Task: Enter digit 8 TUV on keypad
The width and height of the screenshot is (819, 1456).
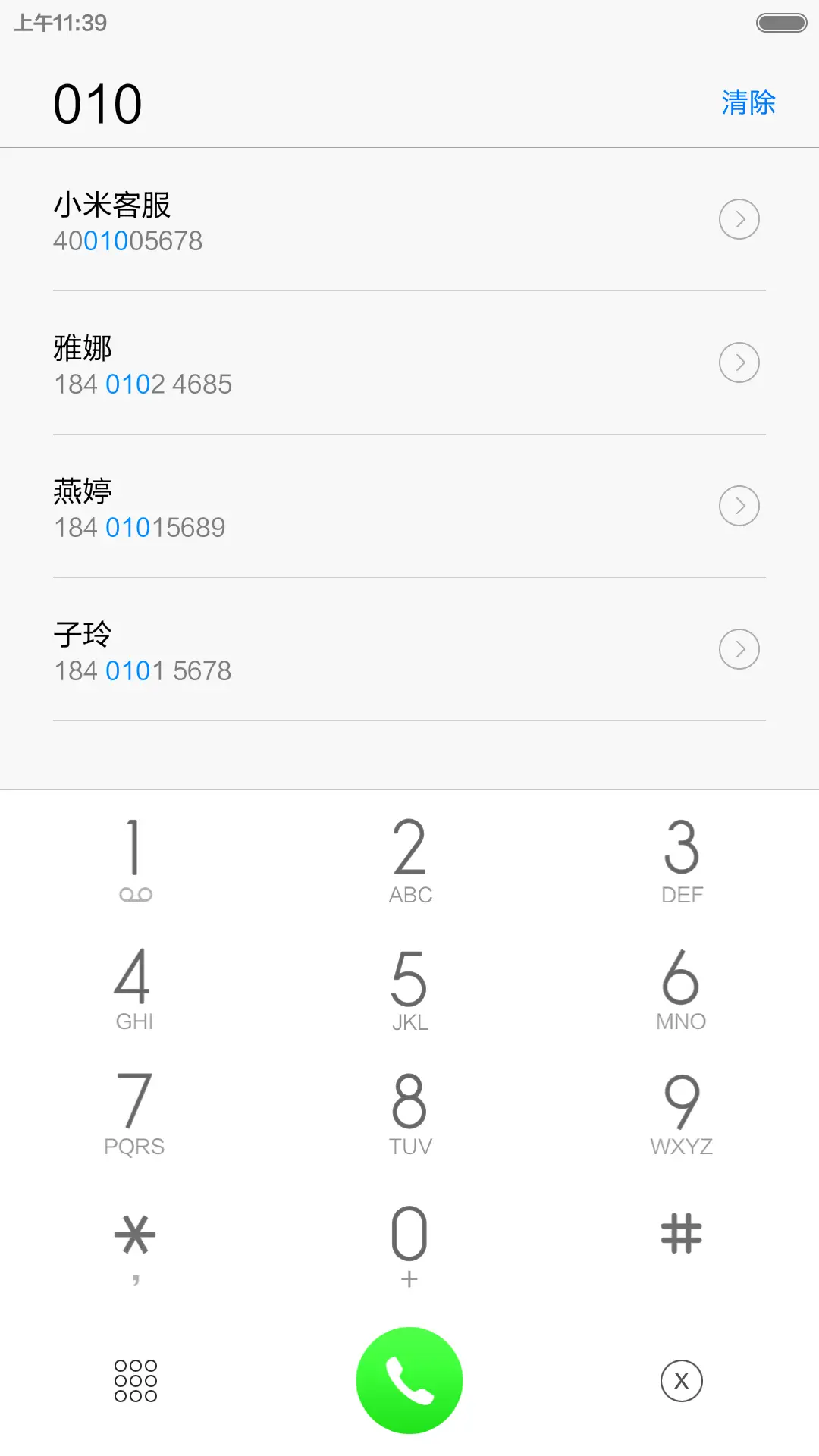Action: tap(409, 1112)
